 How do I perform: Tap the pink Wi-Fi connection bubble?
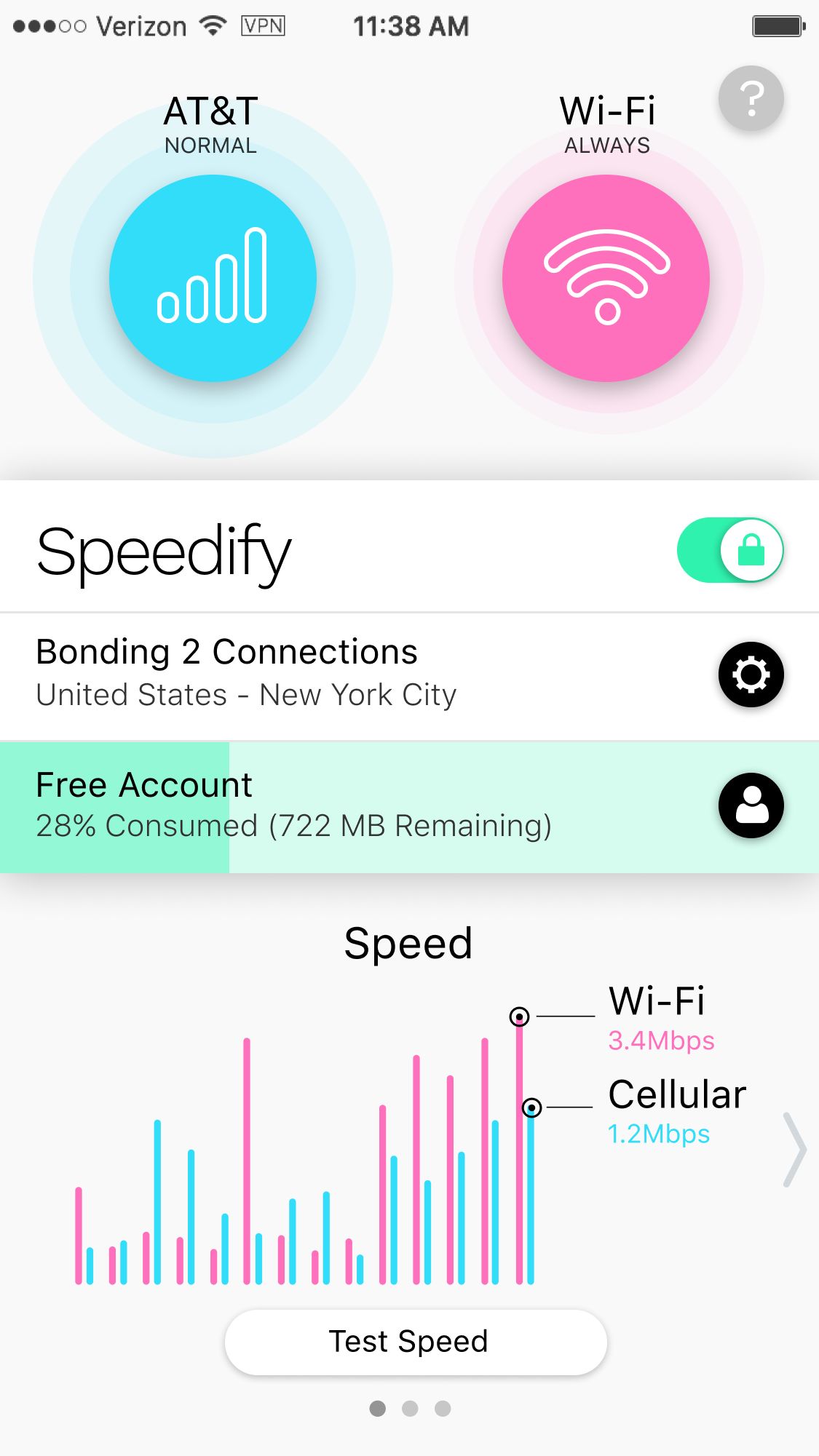coord(606,278)
